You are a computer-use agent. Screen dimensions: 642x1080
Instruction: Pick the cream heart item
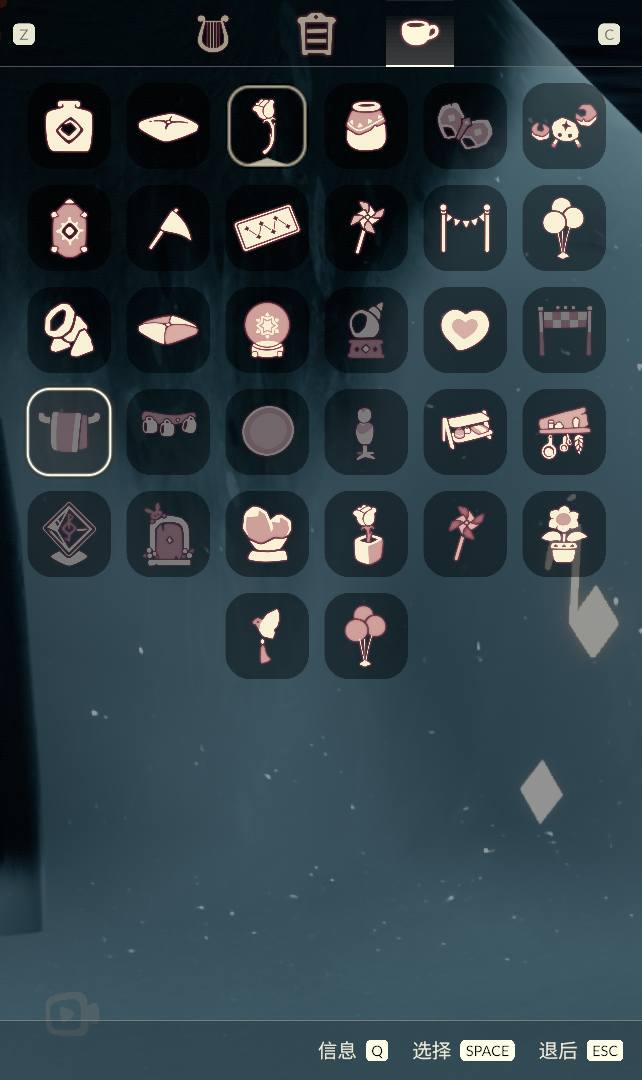[x=465, y=330]
